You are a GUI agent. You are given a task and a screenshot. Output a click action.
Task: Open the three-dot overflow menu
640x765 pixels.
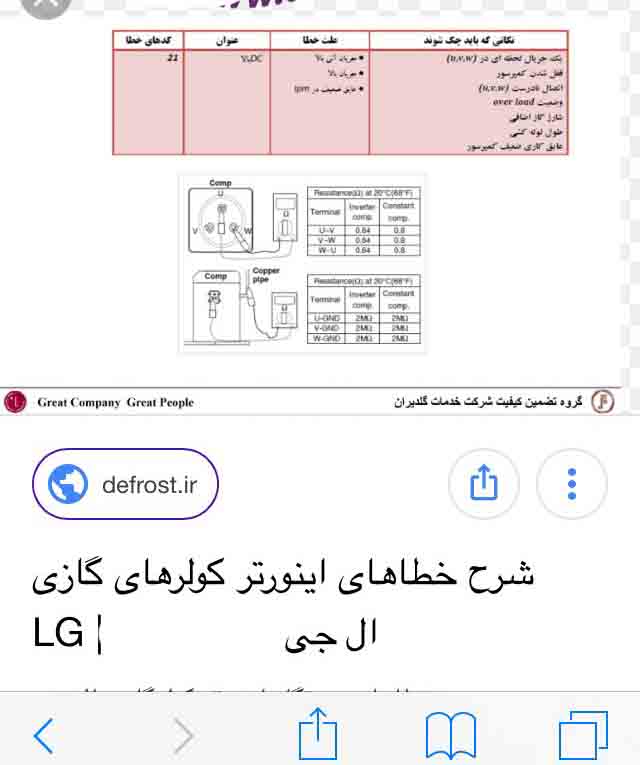click(572, 485)
